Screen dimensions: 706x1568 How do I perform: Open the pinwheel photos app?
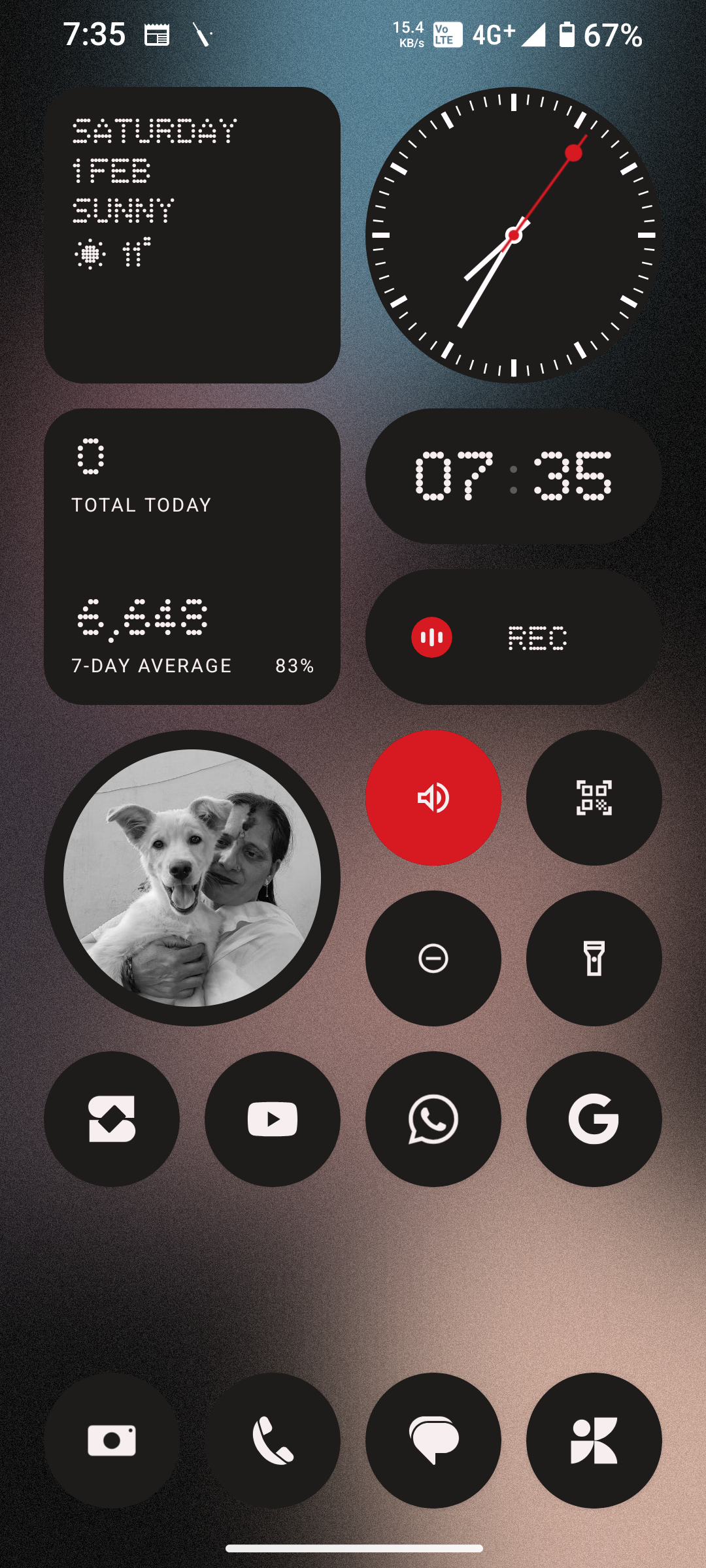(x=594, y=1441)
